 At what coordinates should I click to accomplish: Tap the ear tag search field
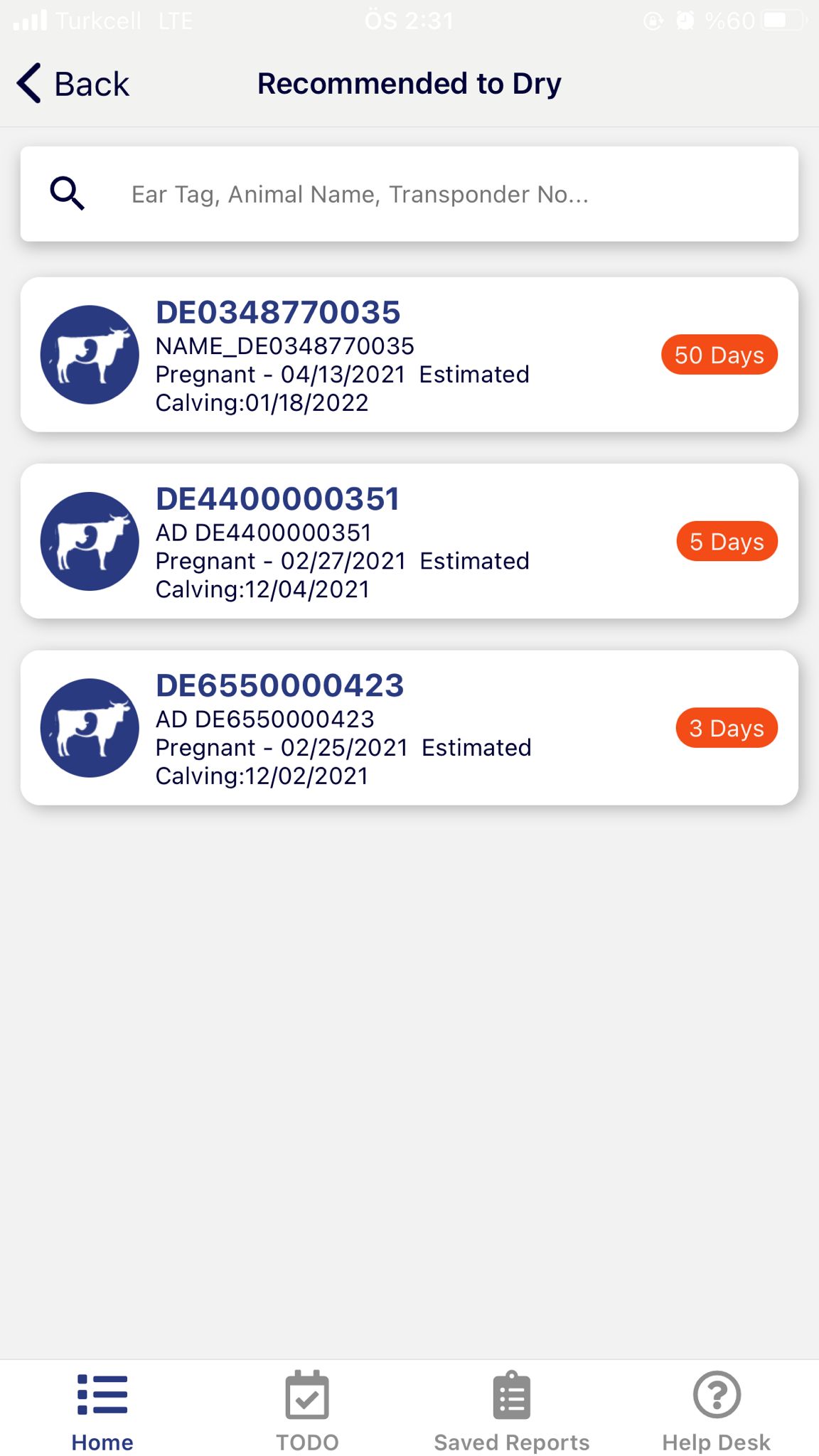coord(409,194)
